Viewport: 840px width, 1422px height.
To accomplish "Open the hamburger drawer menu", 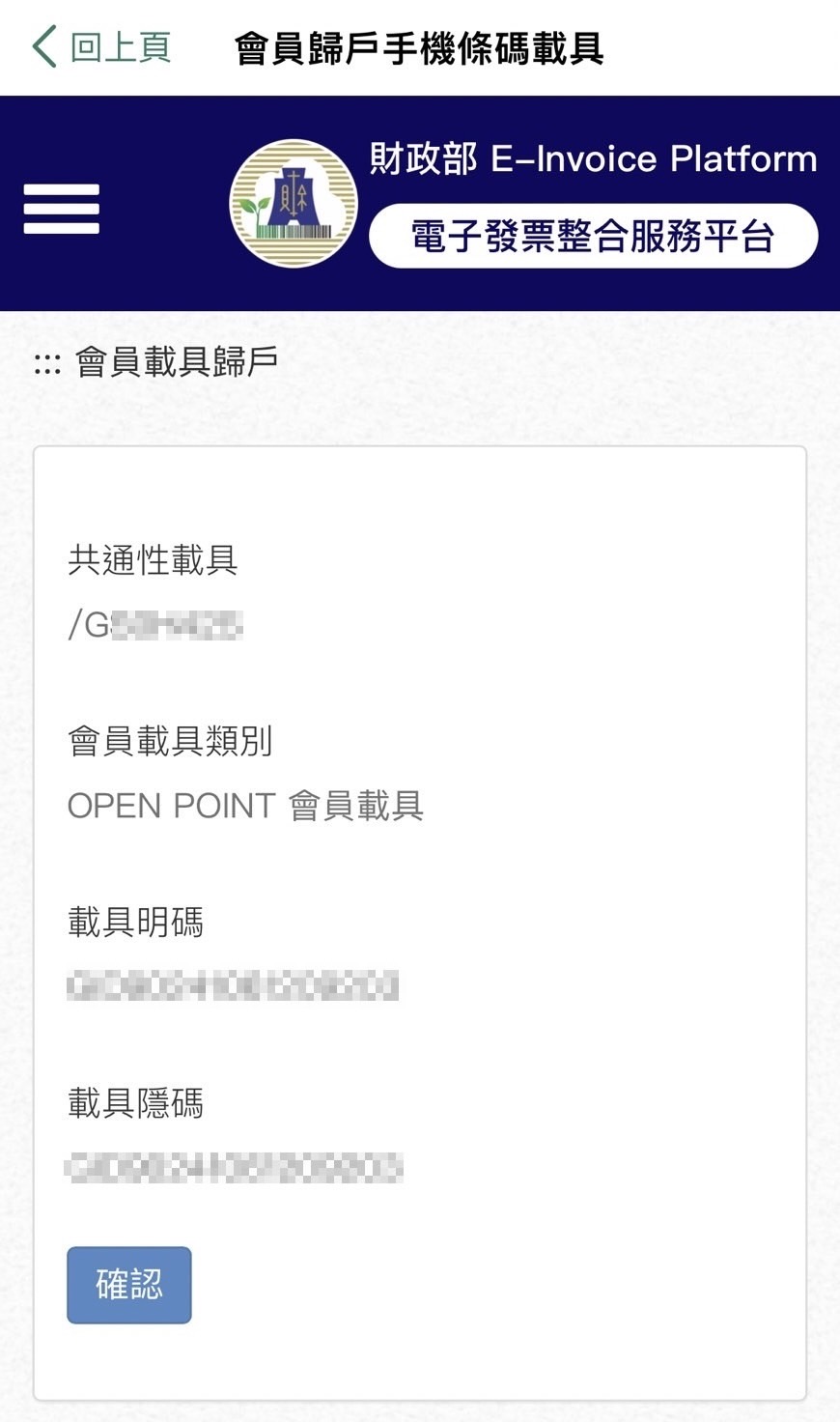I will tap(62, 209).
